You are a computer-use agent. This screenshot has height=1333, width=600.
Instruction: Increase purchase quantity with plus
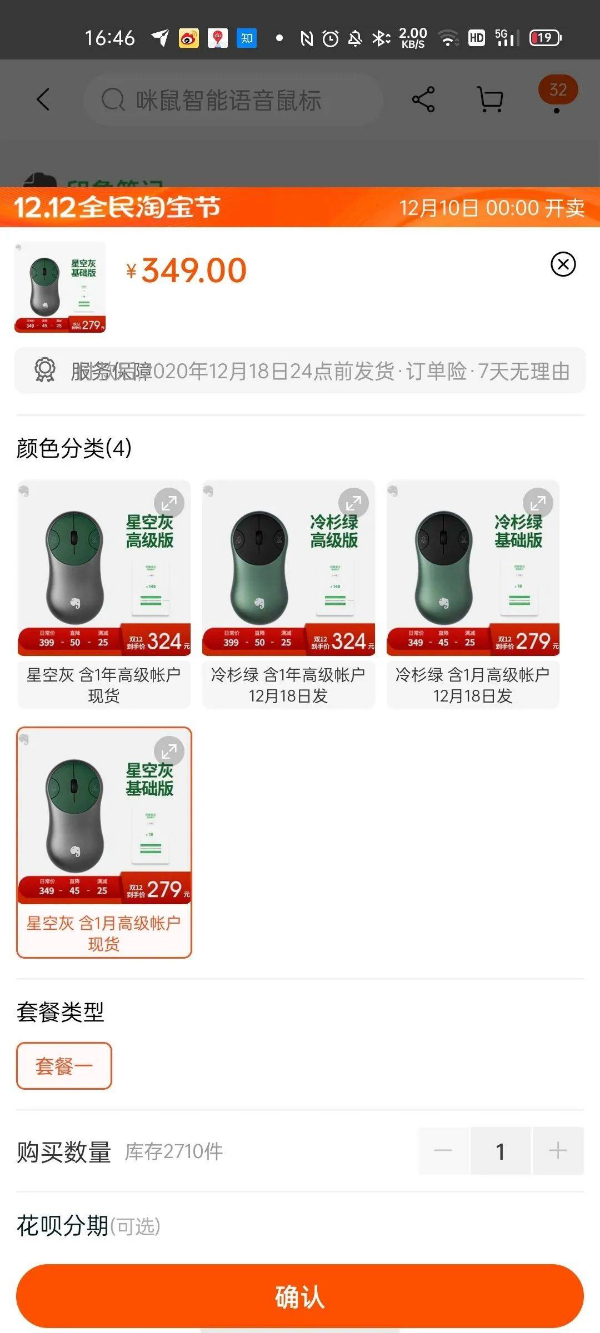tap(557, 1151)
